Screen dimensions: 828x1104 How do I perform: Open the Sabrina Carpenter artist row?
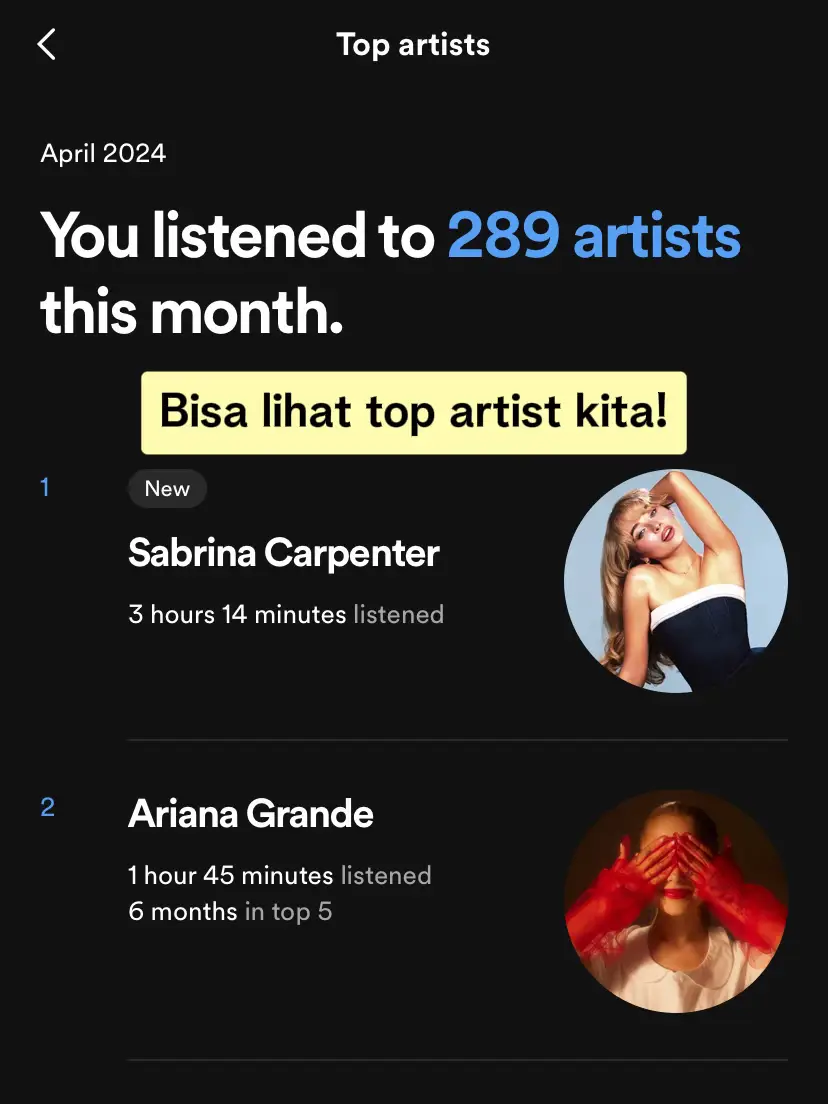point(284,554)
